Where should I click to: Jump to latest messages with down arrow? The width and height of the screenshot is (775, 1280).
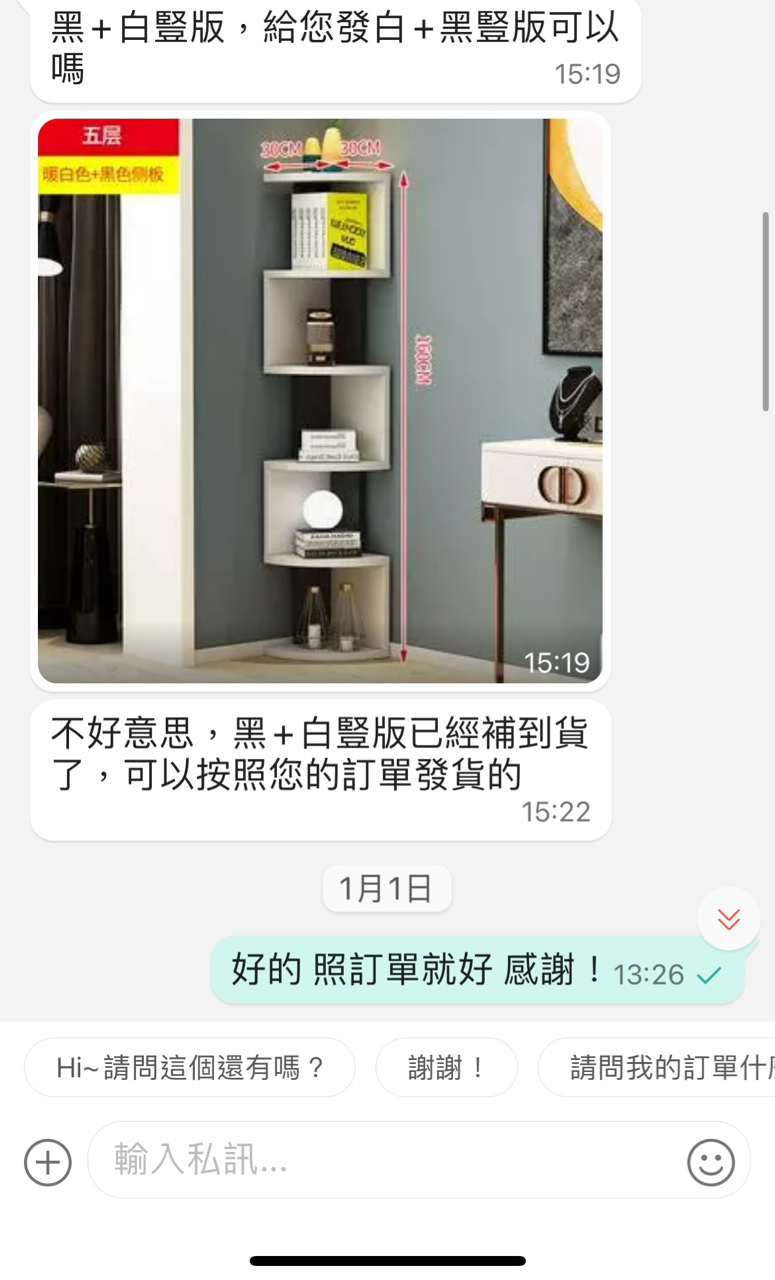click(x=729, y=918)
